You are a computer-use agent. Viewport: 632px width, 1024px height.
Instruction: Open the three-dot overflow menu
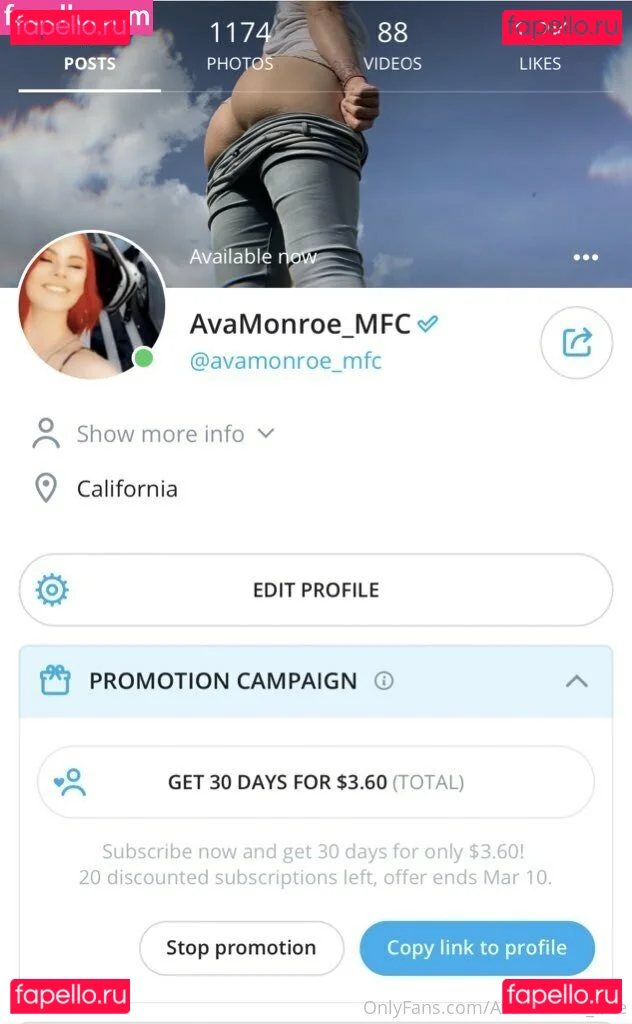(585, 257)
